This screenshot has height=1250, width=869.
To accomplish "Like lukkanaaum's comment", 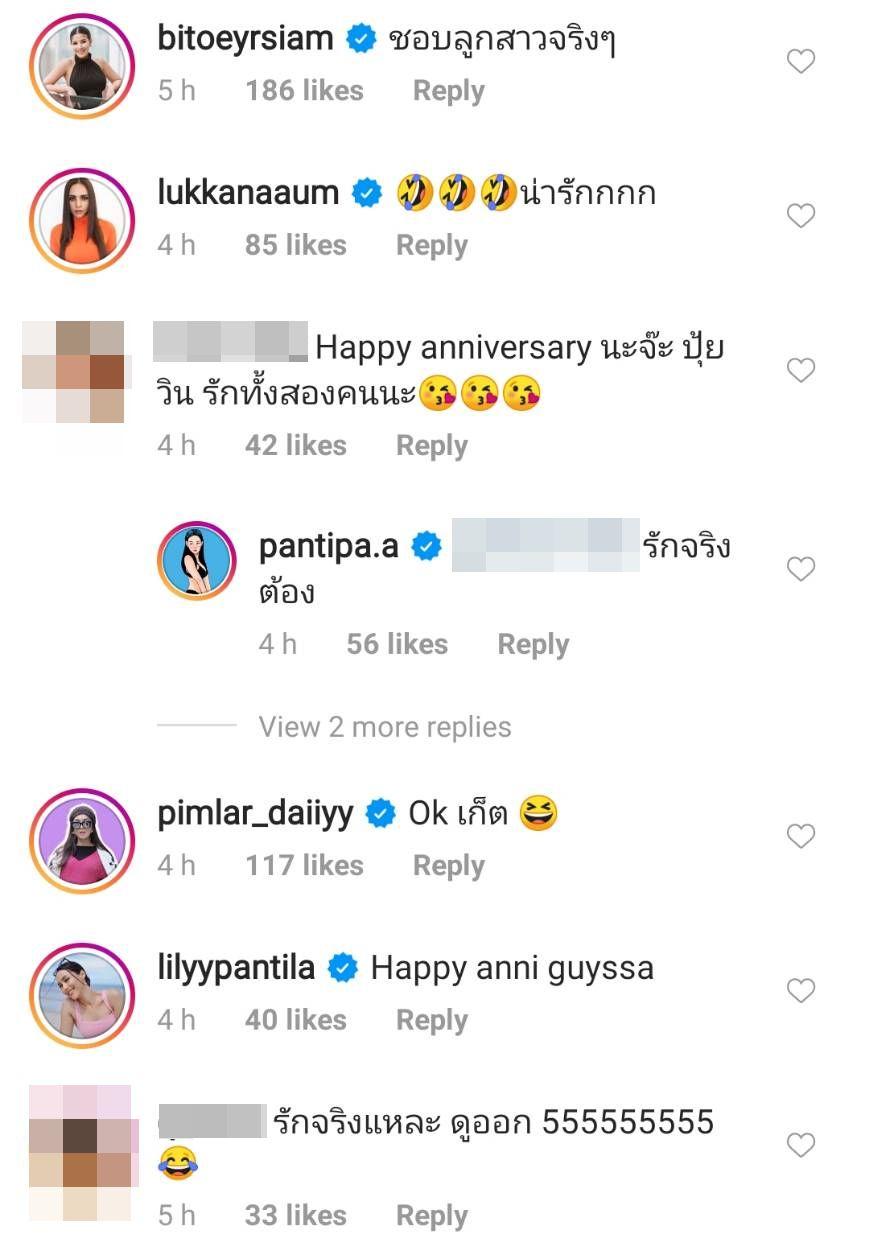I will pos(800,216).
